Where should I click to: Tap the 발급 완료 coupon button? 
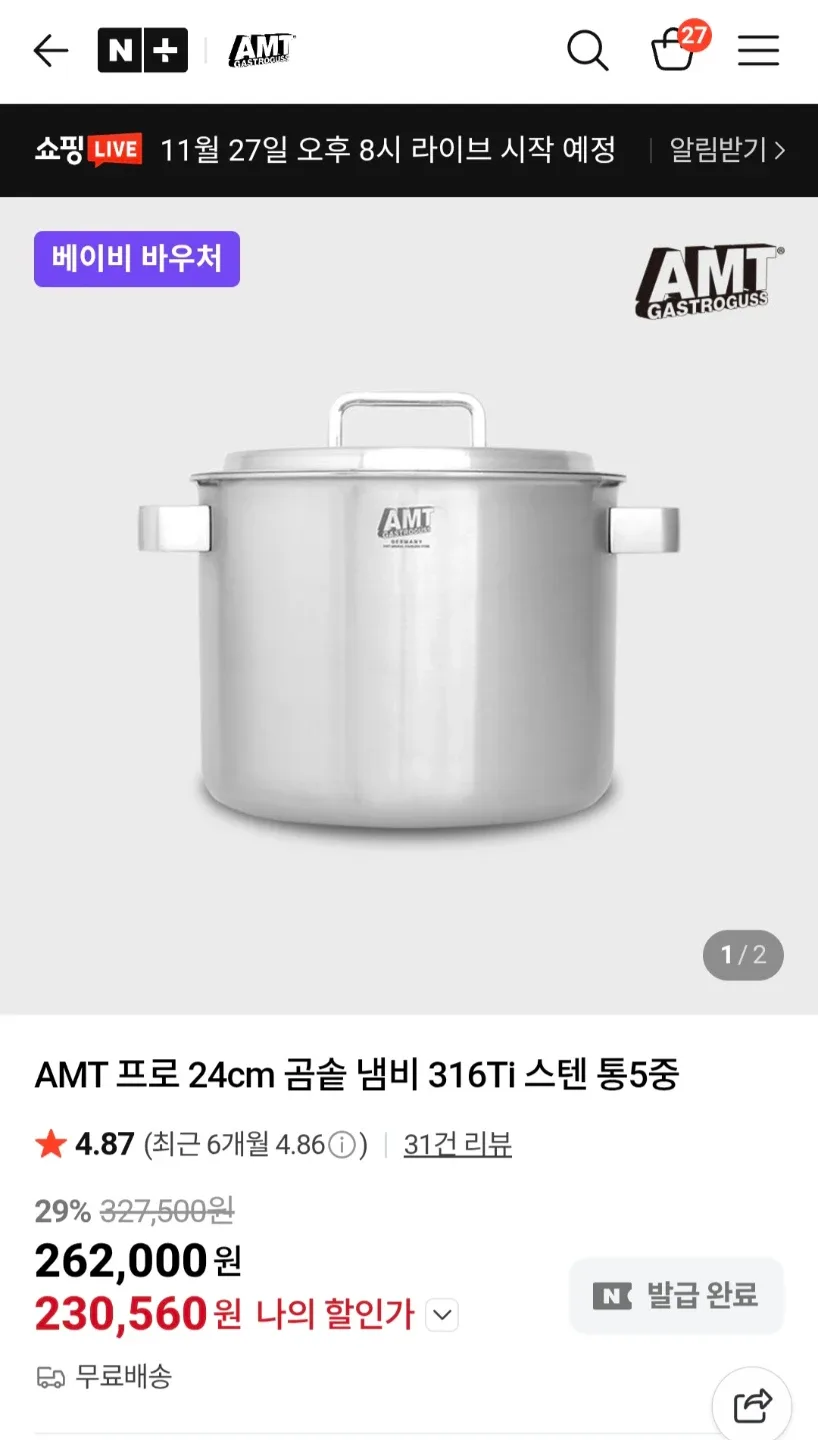(x=676, y=1296)
